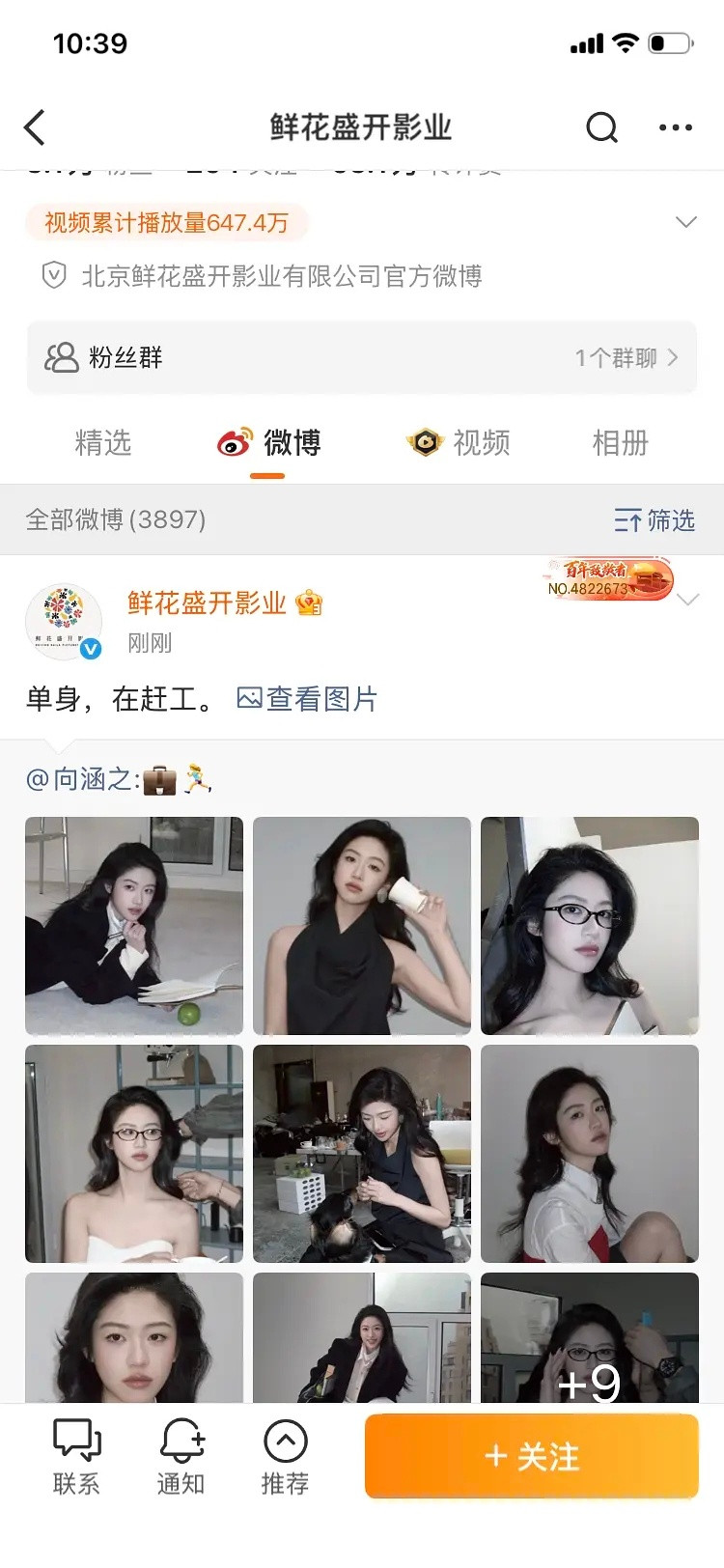Viewport: 724px width, 1568px height.
Task: Expand the 视频累计播放量 banner chevron
Action: [x=686, y=221]
